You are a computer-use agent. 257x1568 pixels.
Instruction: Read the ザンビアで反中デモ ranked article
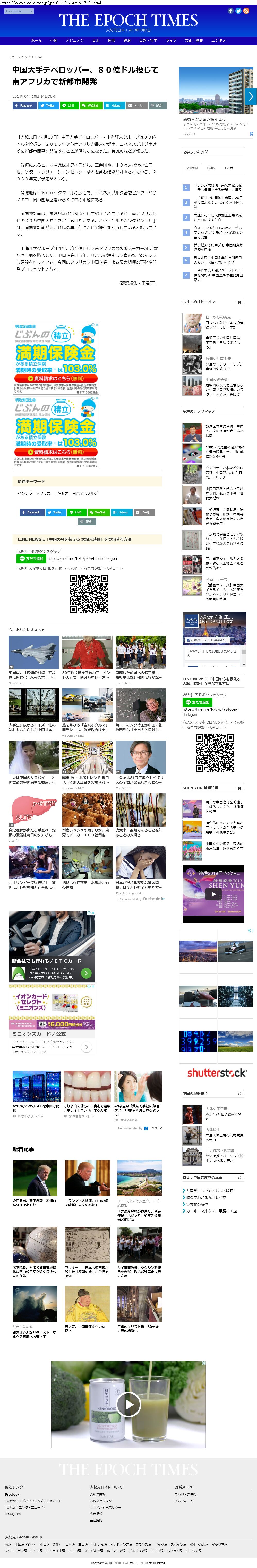tap(217, 247)
